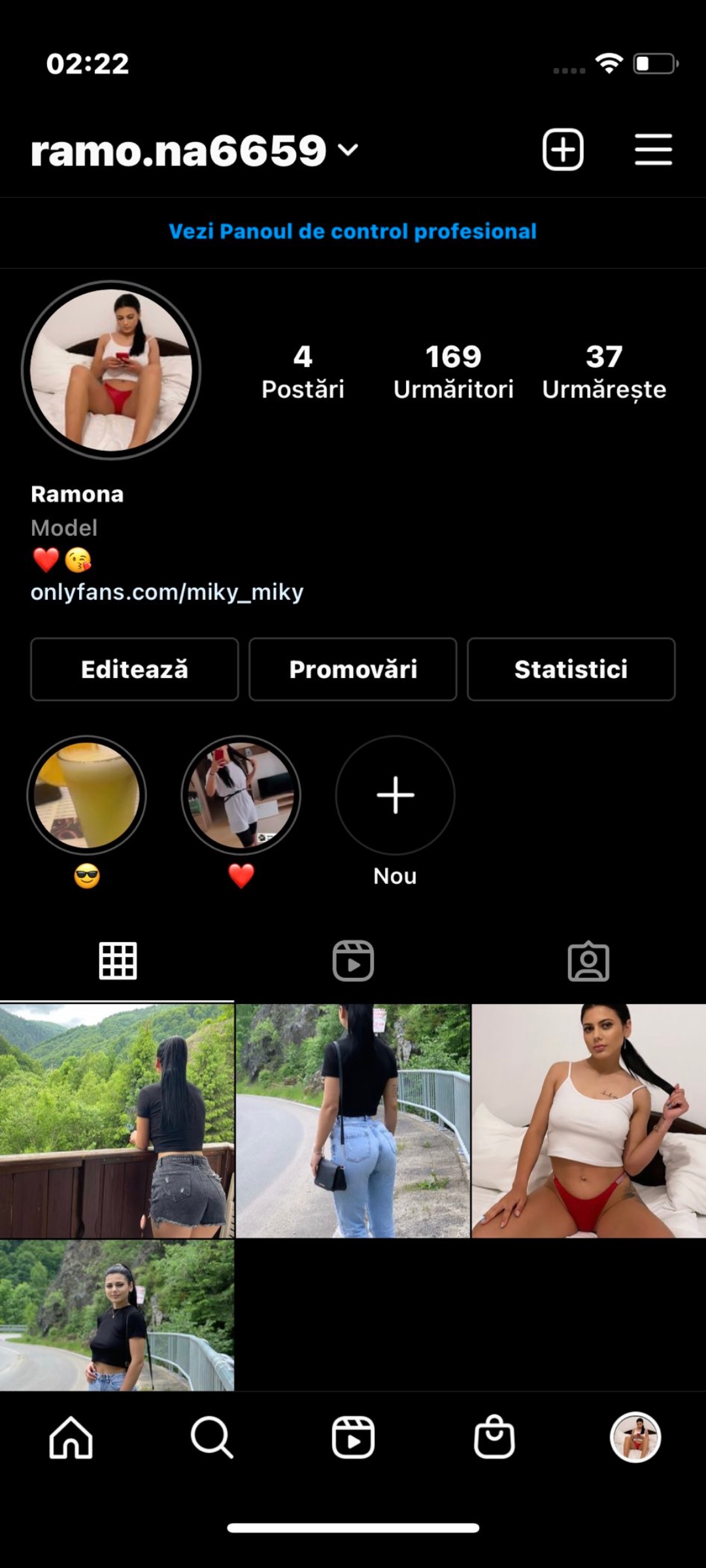Go to the Home feed
Image resolution: width=706 pixels, height=1568 pixels.
pos(71,1438)
